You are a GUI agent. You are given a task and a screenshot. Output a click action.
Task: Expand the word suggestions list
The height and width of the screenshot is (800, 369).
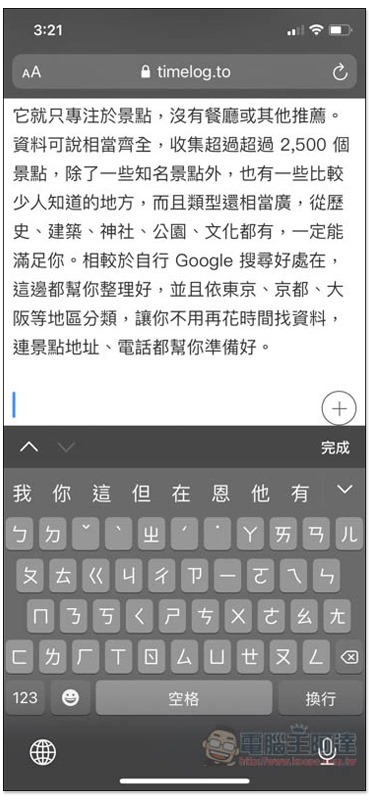346,490
